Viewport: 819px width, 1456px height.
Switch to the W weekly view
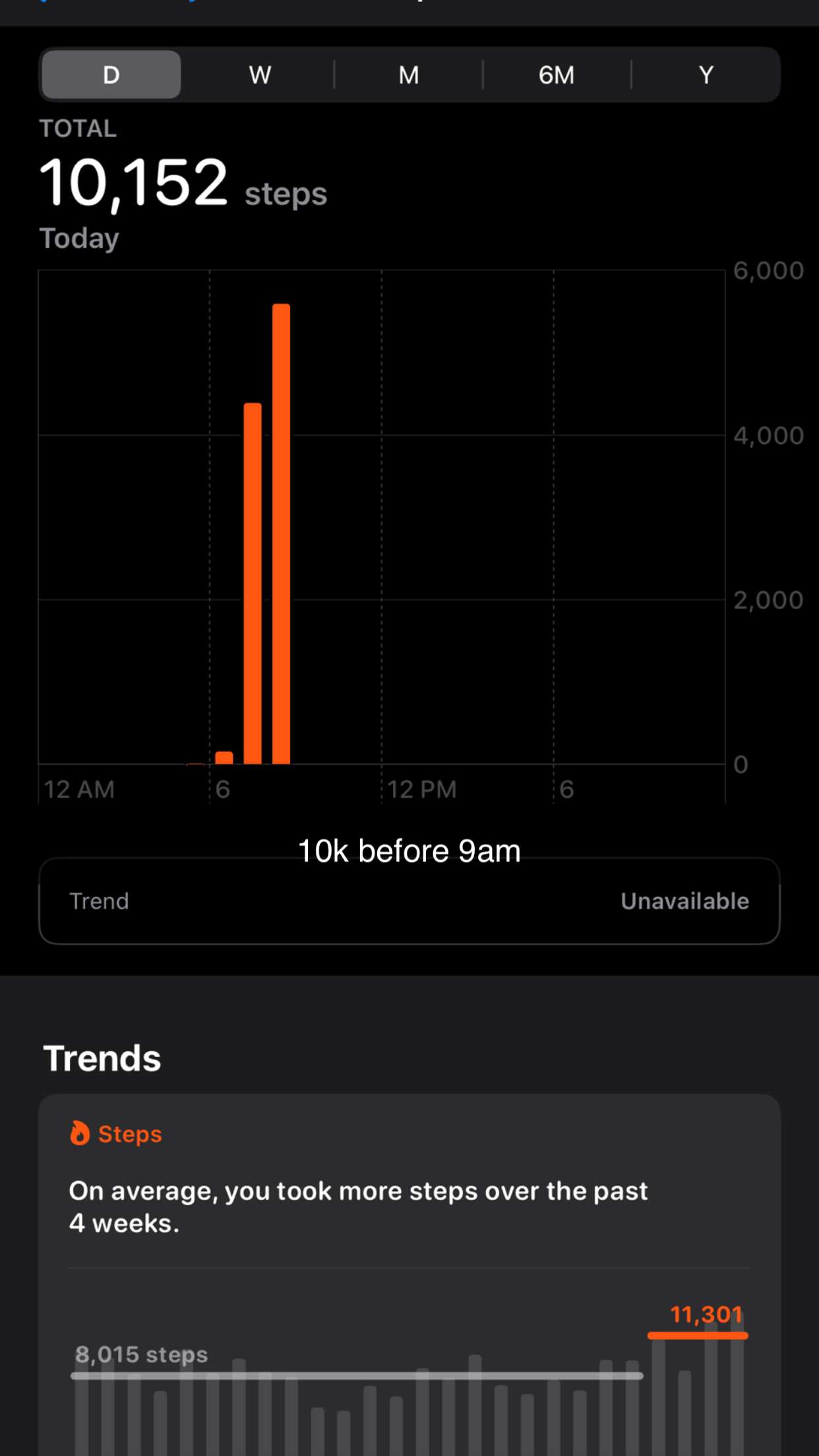point(259,75)
